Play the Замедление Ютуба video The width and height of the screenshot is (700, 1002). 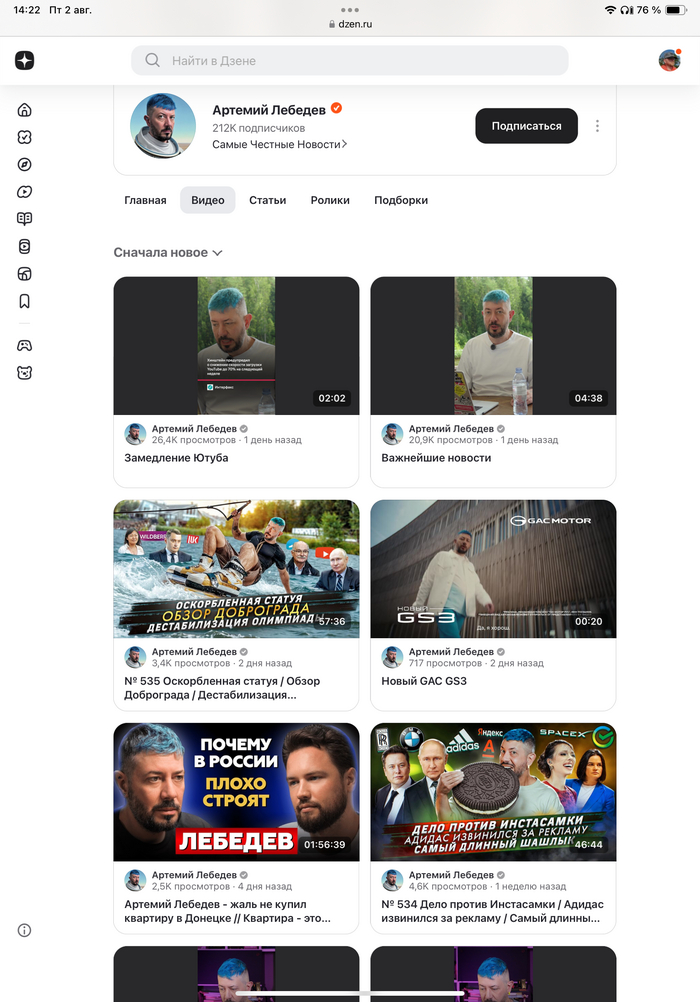click(x=236, y=345)
